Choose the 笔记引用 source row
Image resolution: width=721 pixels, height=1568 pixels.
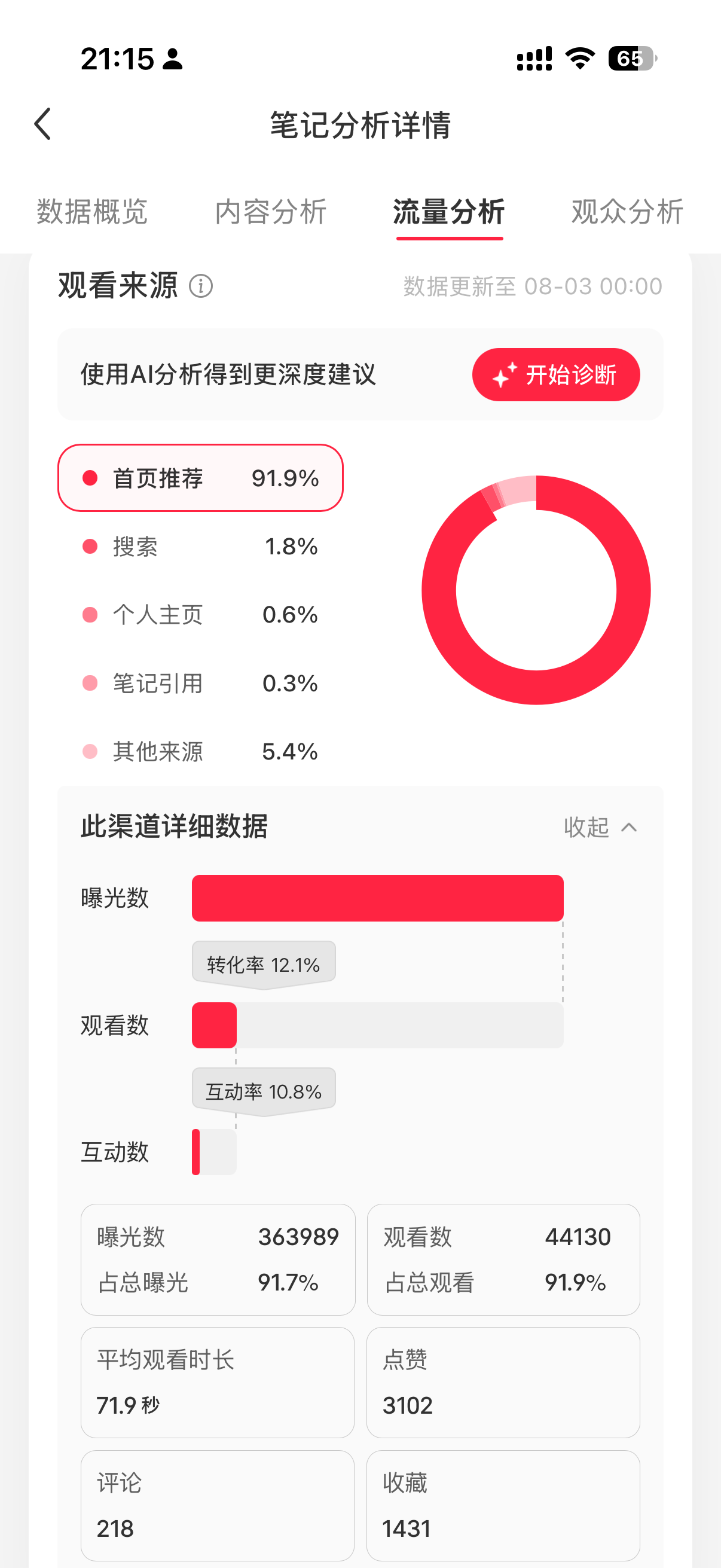tap(200, 684)
